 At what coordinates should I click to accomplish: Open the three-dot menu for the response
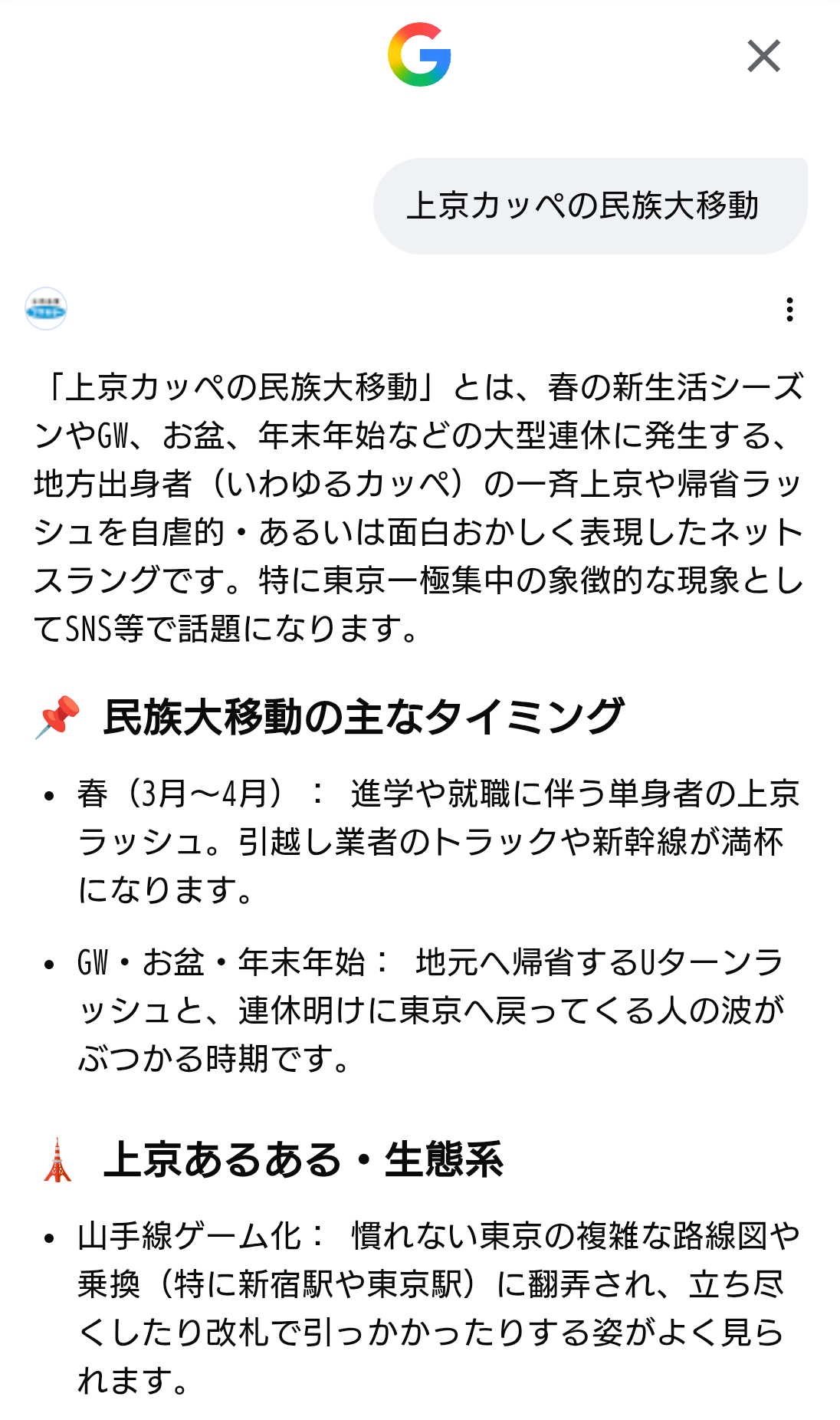789,310
